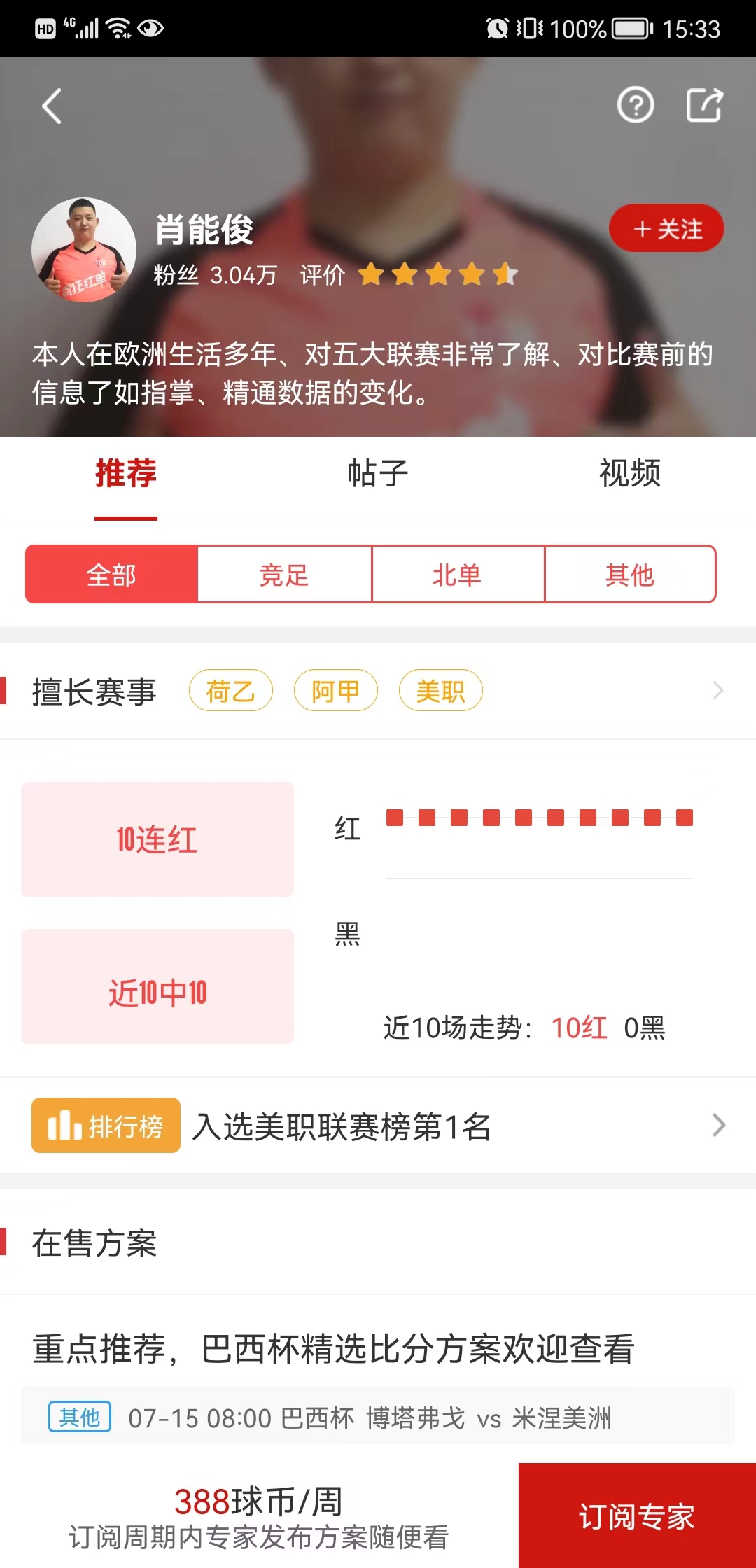Viewport: 756px width, 1568px height.
Task: Subscribe via the 订阅专家 button
Action: pos(636,1516)
